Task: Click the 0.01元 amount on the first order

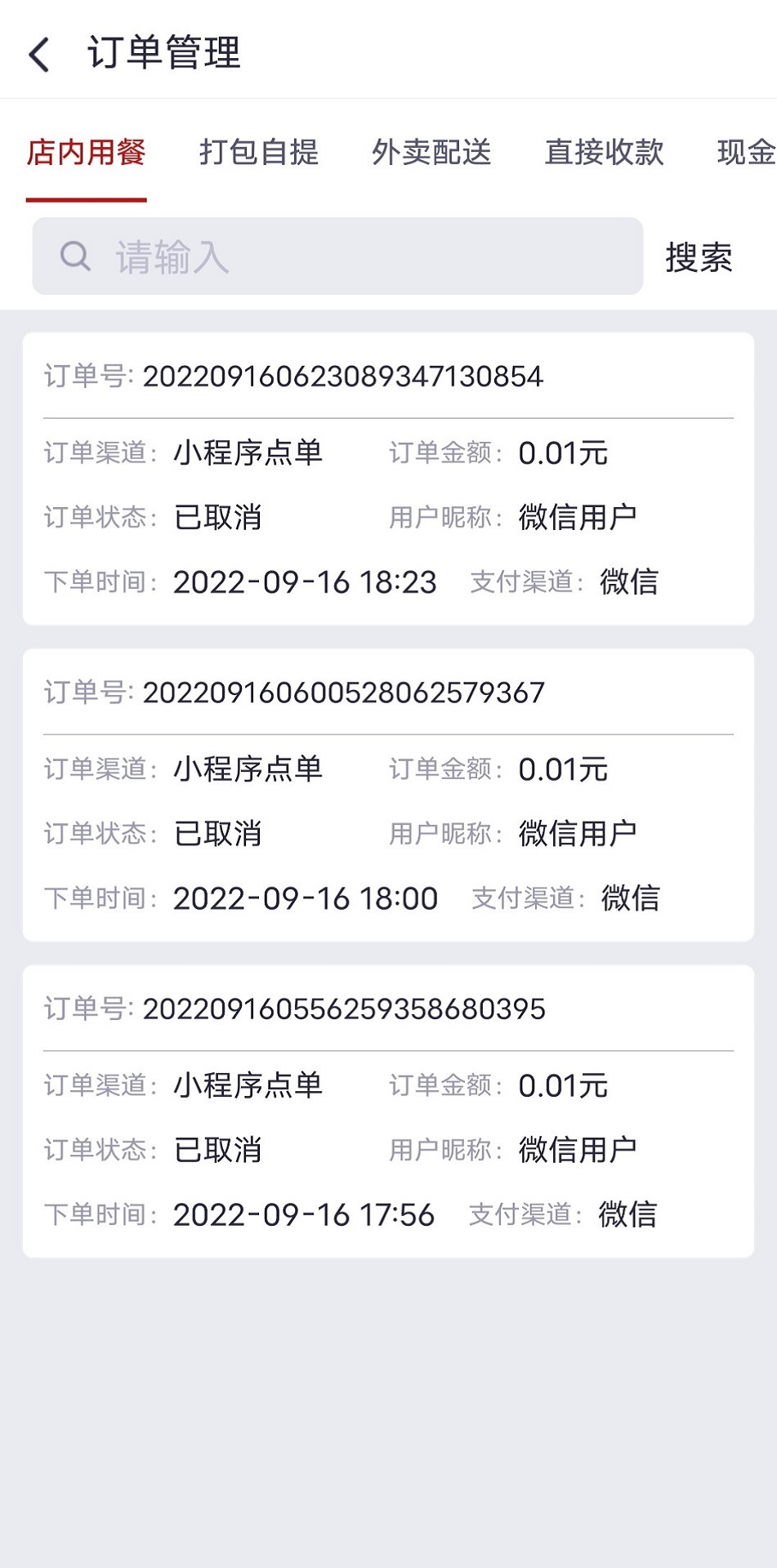Action: click(x=564, y=453)
